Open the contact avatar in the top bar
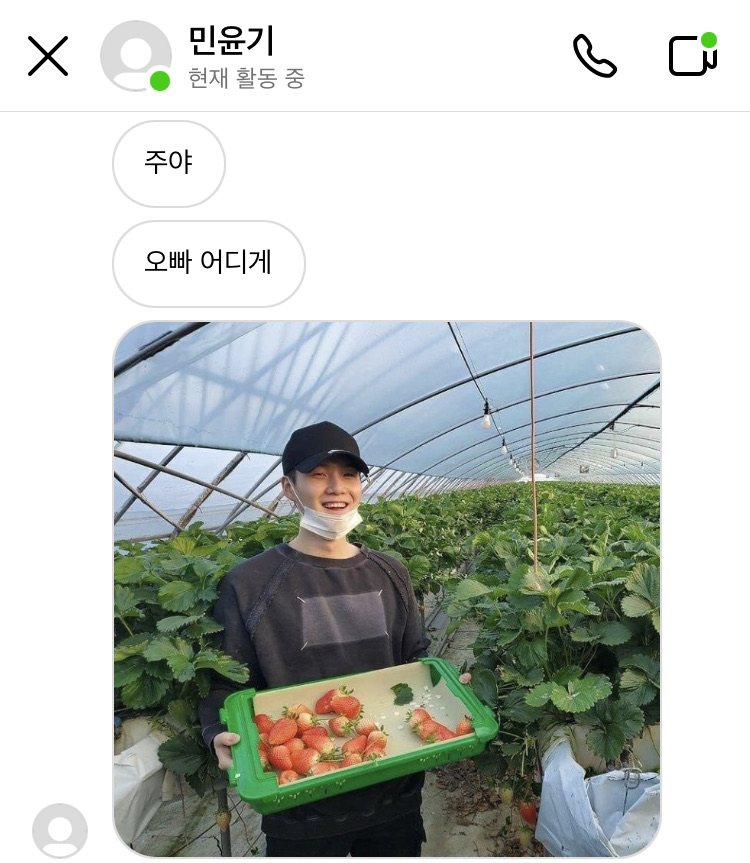750x863 pixels. (x=136, y=56)
